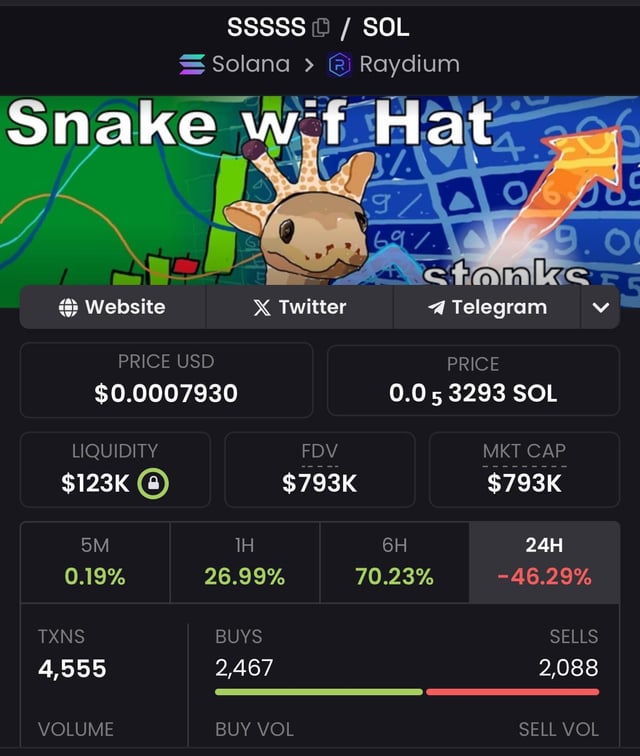Show the 6H price change stats
640x756 pixels.
coord(394,561)
